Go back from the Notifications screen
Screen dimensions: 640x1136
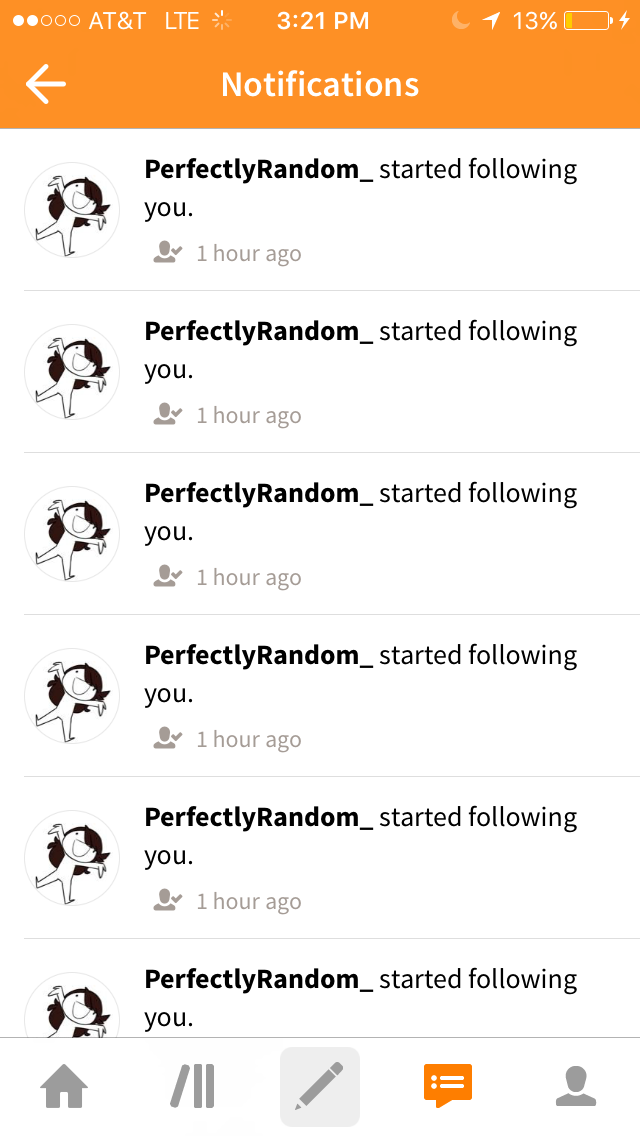[46, 84]
